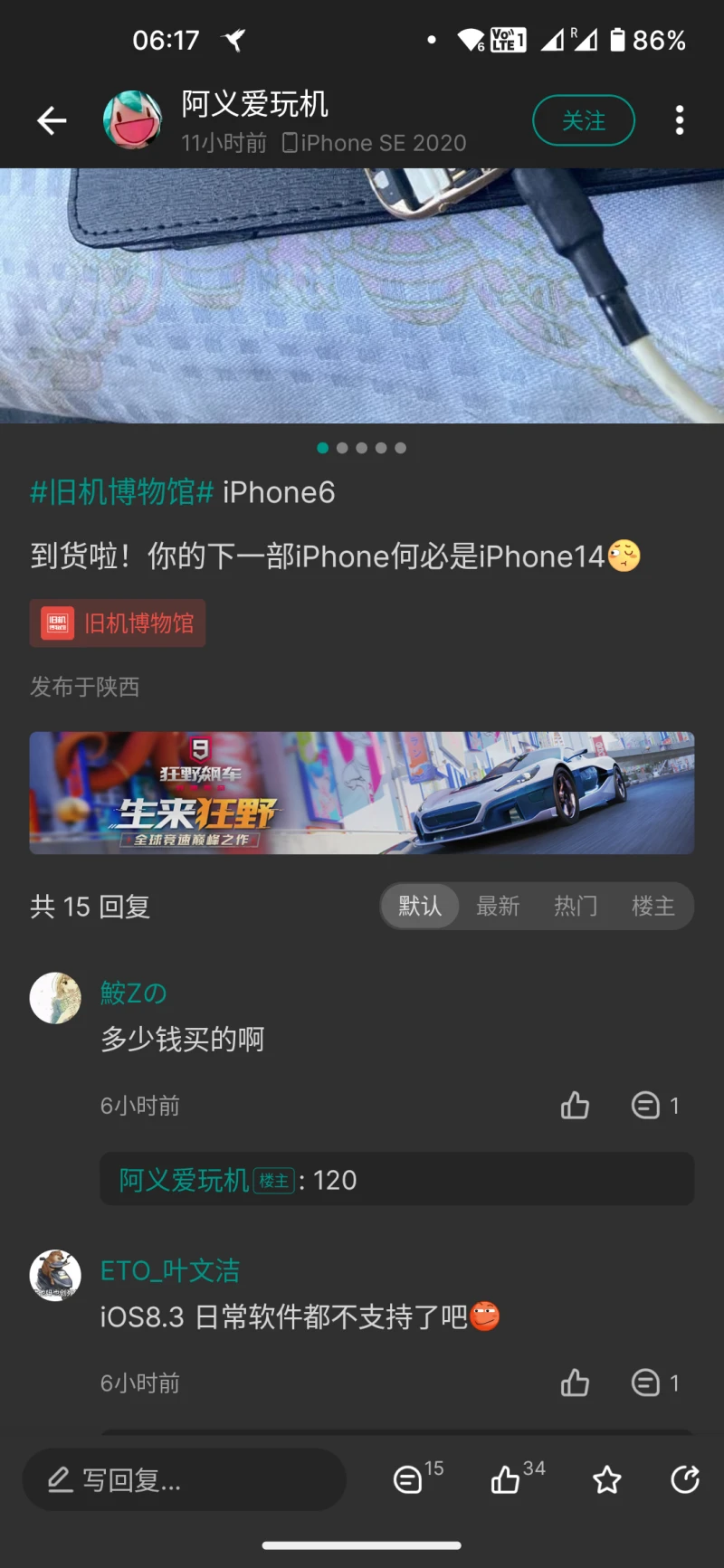Screen dimensions: 724x1568
Task: Share this post
Action: click(684, 1480)
